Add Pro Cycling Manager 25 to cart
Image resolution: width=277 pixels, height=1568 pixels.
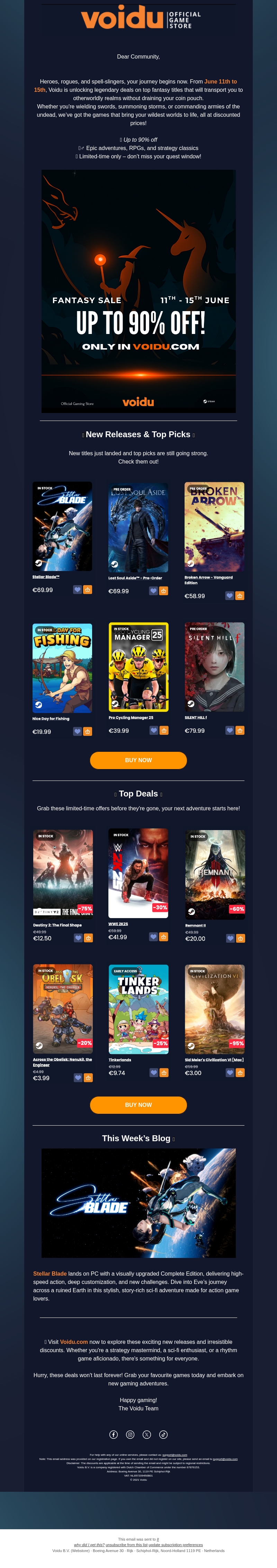[164, 730]
